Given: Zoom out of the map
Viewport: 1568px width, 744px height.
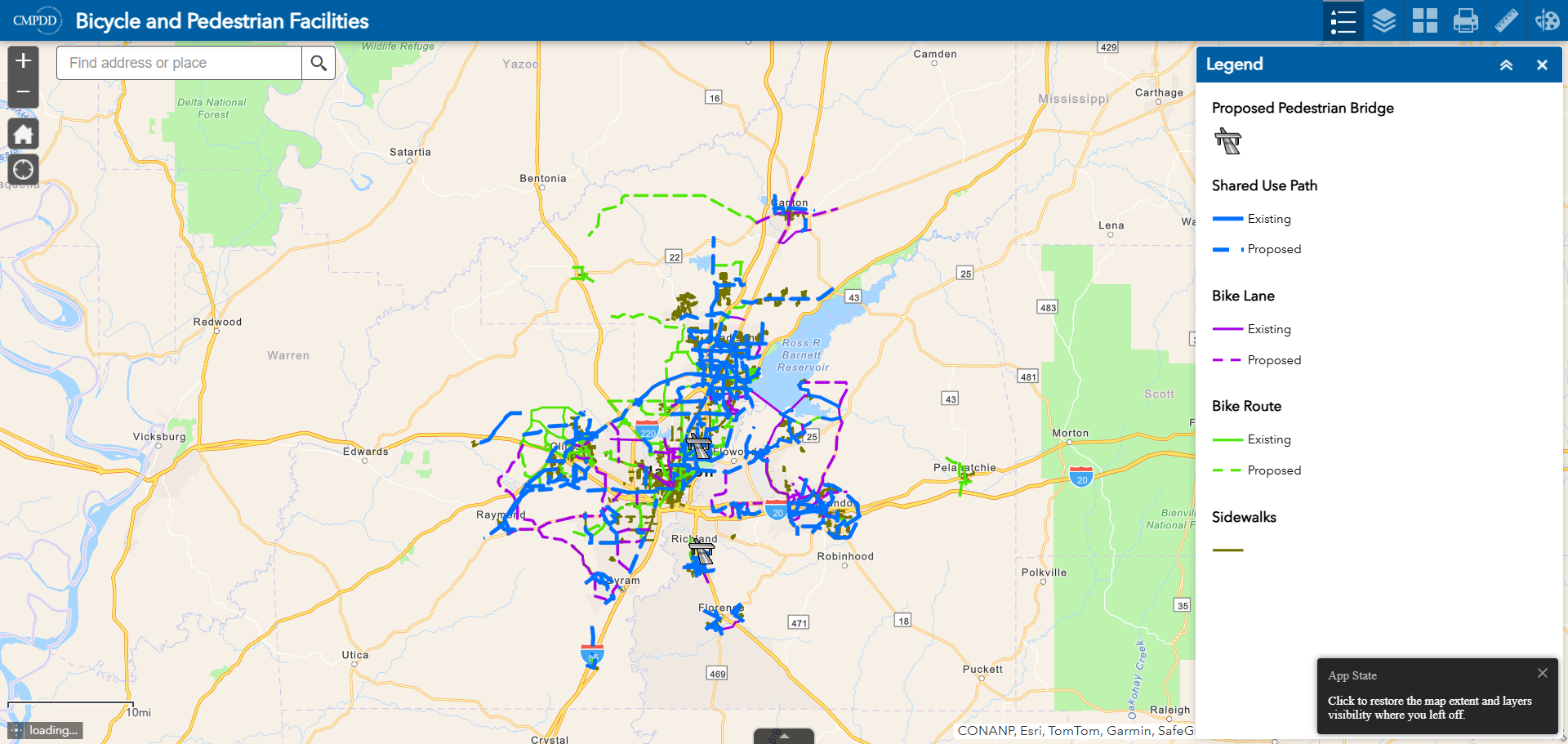Looking at the screenshot, I should point(23,92).
